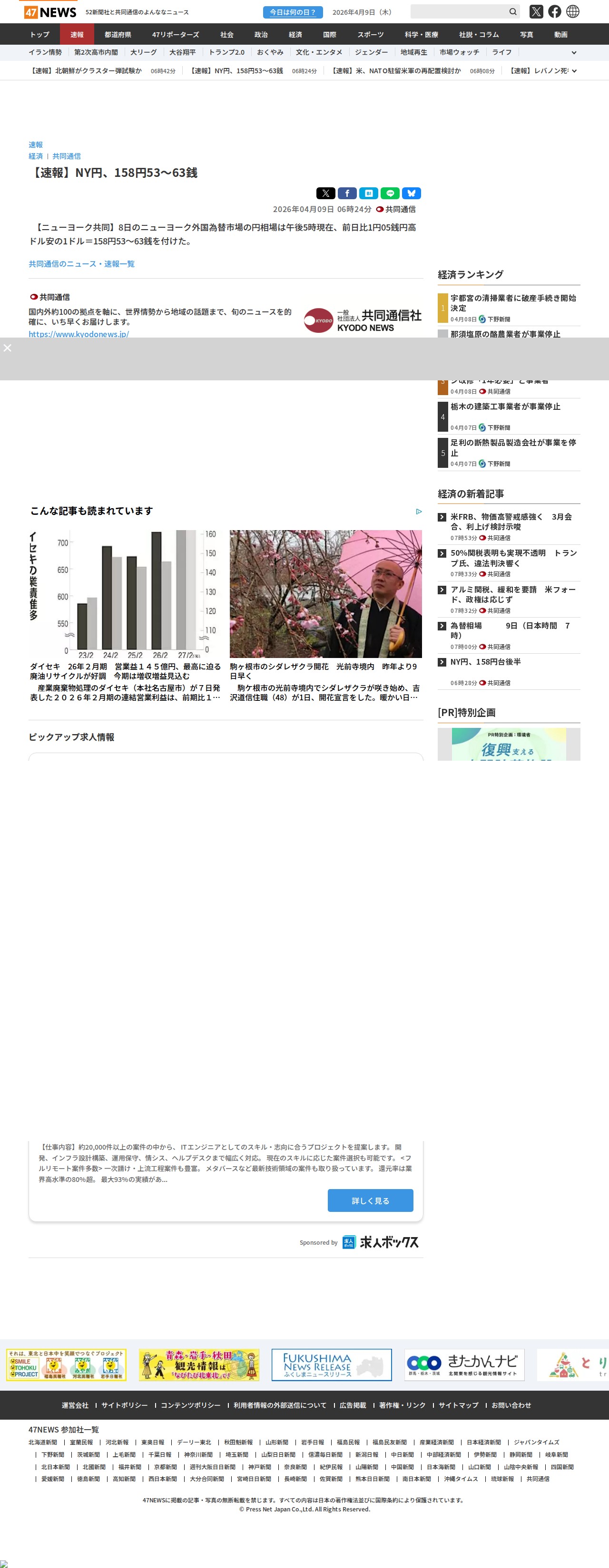Dismiss the gray banner overlay
Image resolution: width=609 pixels, height=1568 pixels.
tap(7, 348)
